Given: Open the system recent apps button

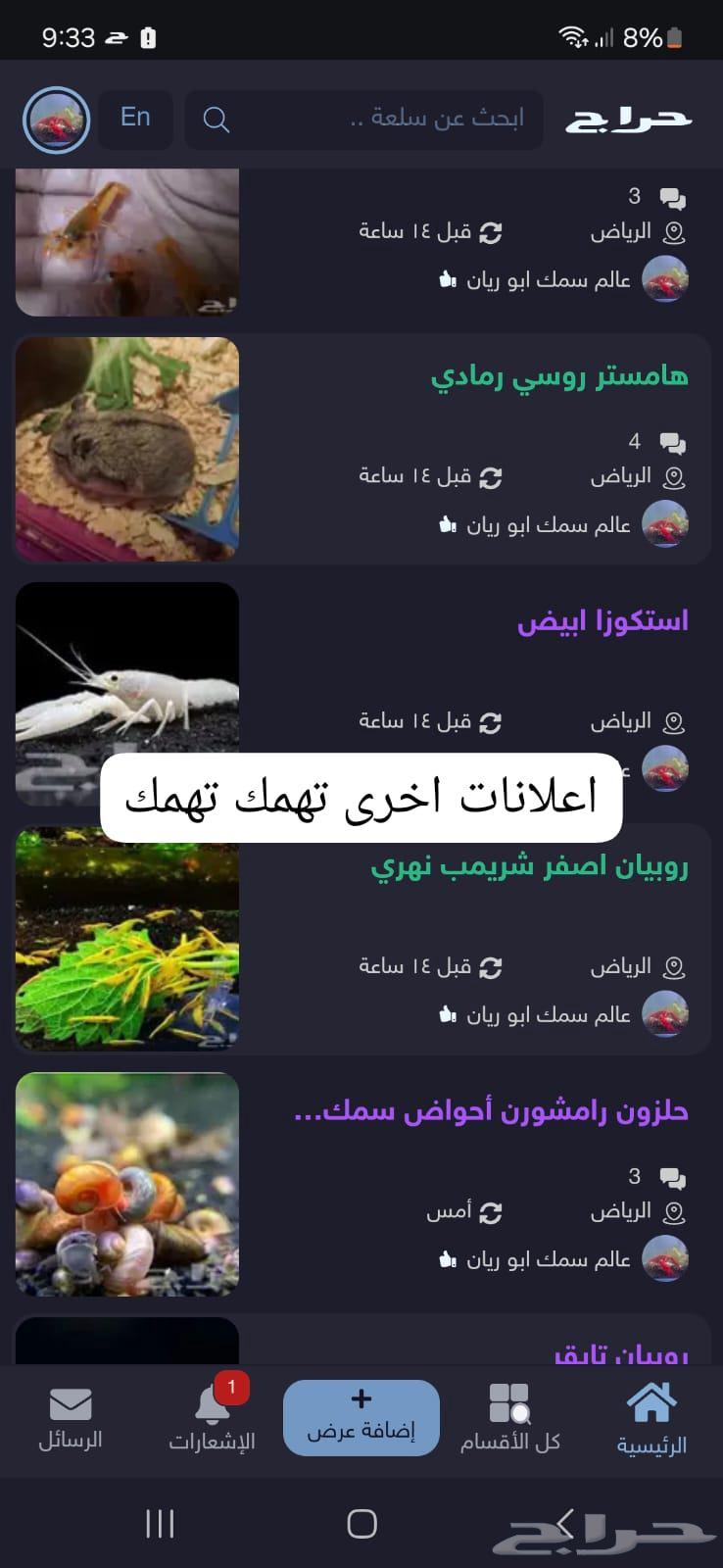Looking at the screenshot, I should point(160,1523).
